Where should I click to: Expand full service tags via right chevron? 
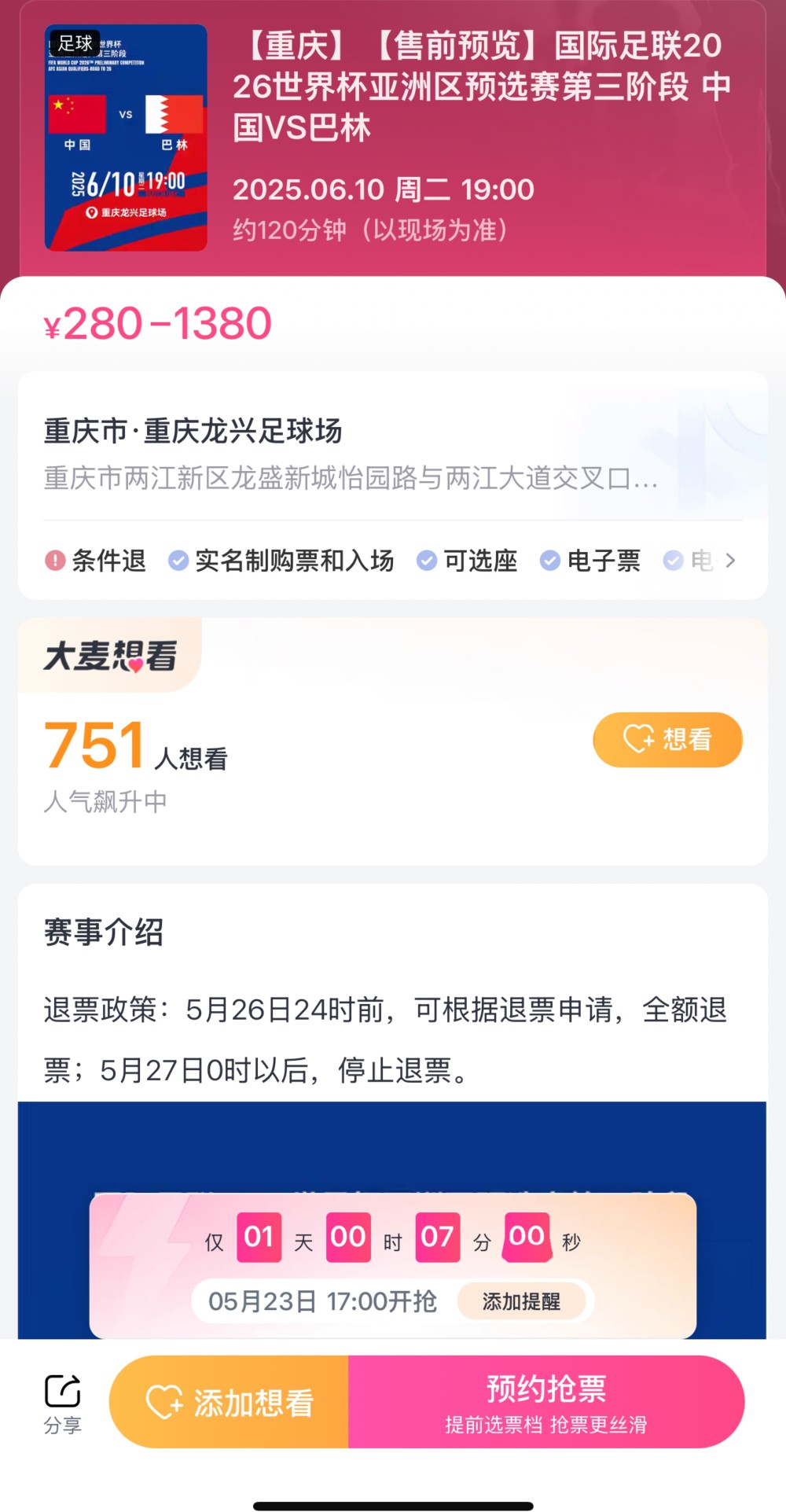click(x=731, y=561)
